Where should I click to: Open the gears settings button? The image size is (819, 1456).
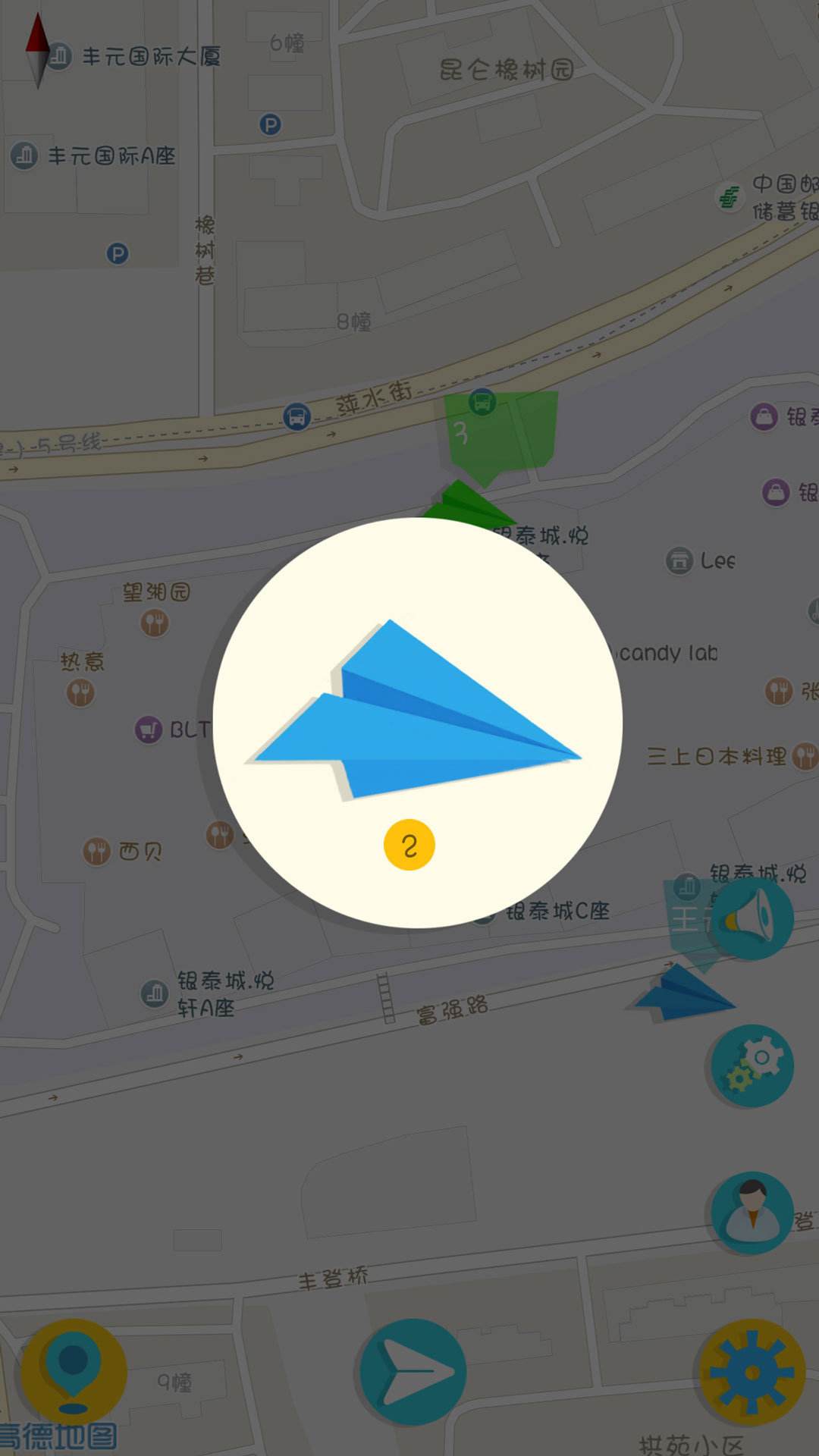coord(752,1065)
